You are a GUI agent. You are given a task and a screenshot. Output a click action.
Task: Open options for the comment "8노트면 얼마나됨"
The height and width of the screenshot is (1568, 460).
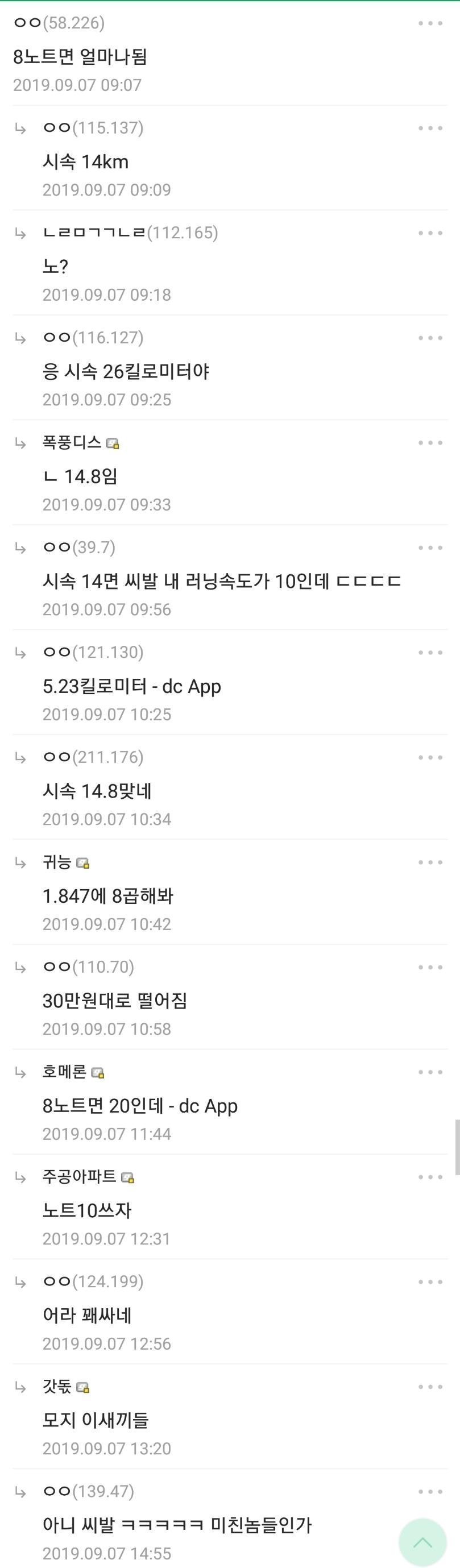click(x=430, y=23)
